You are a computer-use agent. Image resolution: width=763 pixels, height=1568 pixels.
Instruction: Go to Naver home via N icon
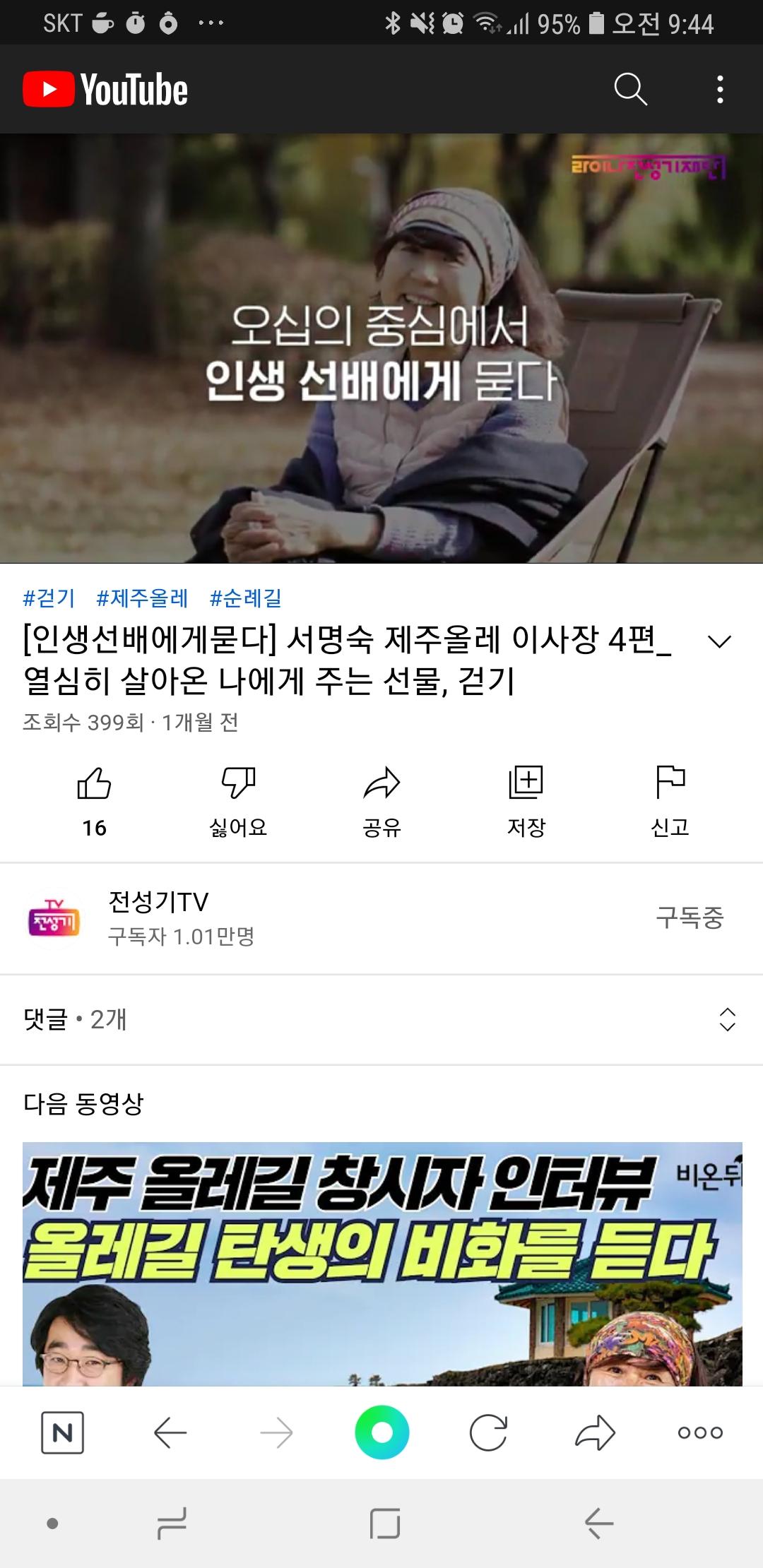point(62,1432)
